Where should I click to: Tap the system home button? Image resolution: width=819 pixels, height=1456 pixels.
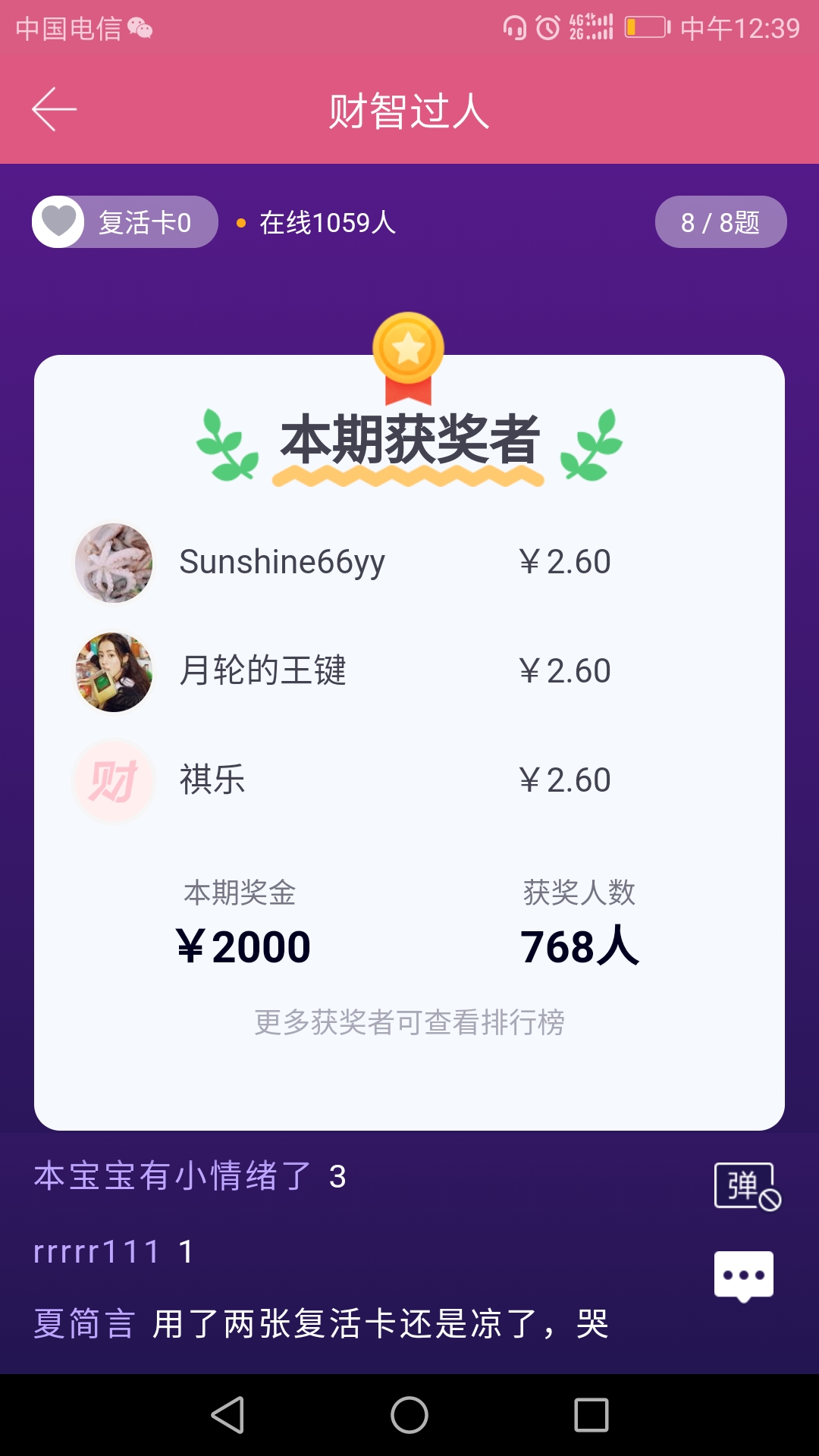(x=409, y=1415)
